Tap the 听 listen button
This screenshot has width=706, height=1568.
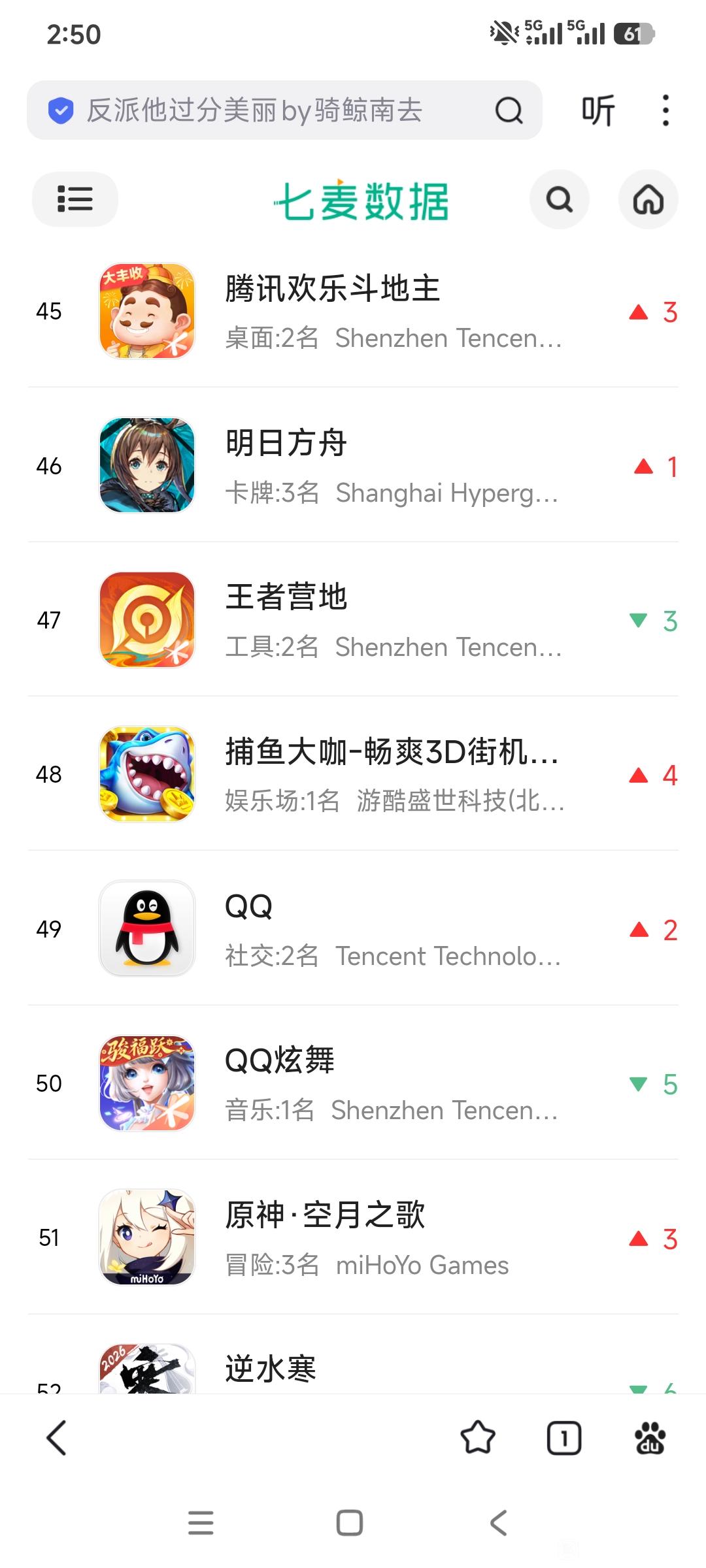point(598,110)
